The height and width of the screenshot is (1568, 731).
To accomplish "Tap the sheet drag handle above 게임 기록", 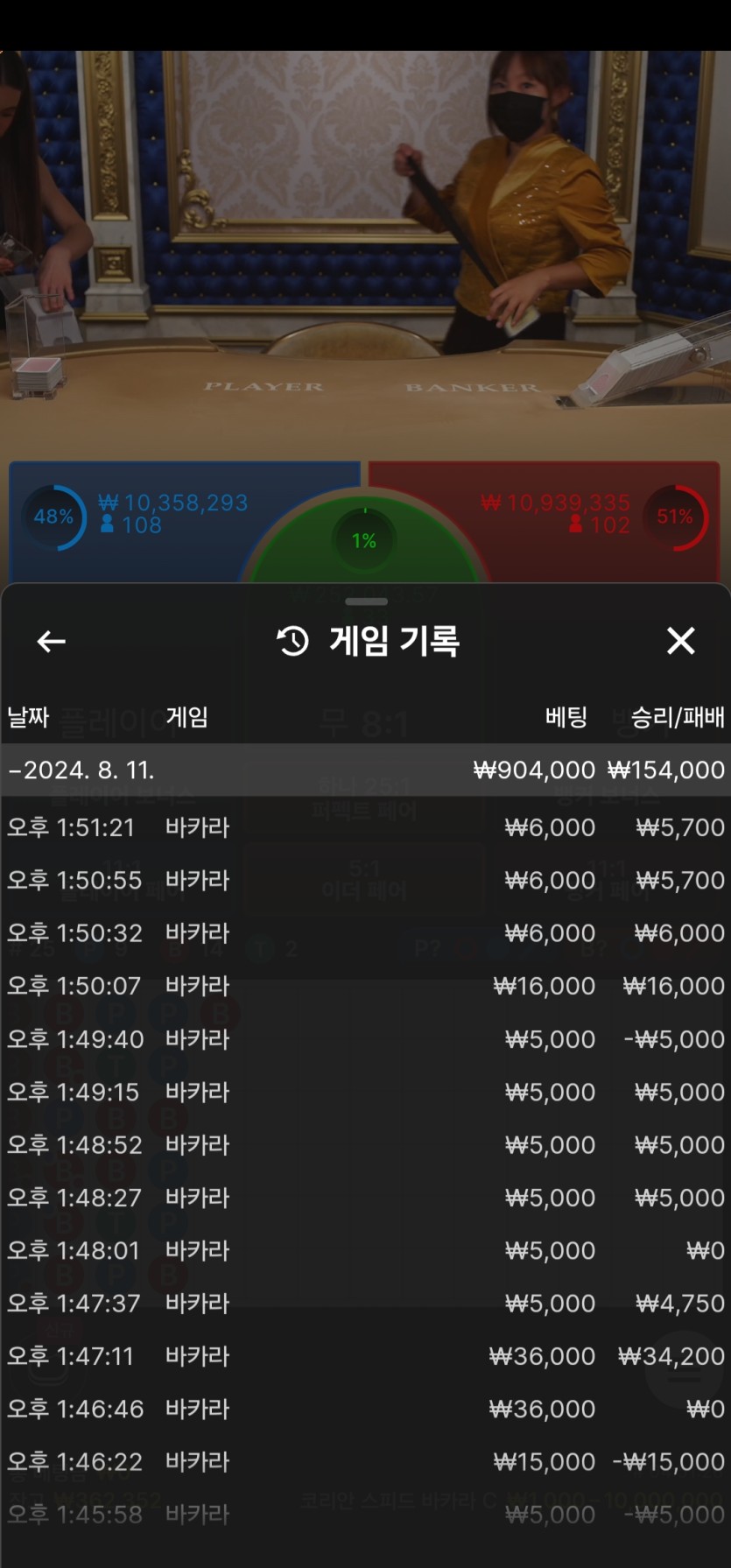I will (x=366, y=601).
